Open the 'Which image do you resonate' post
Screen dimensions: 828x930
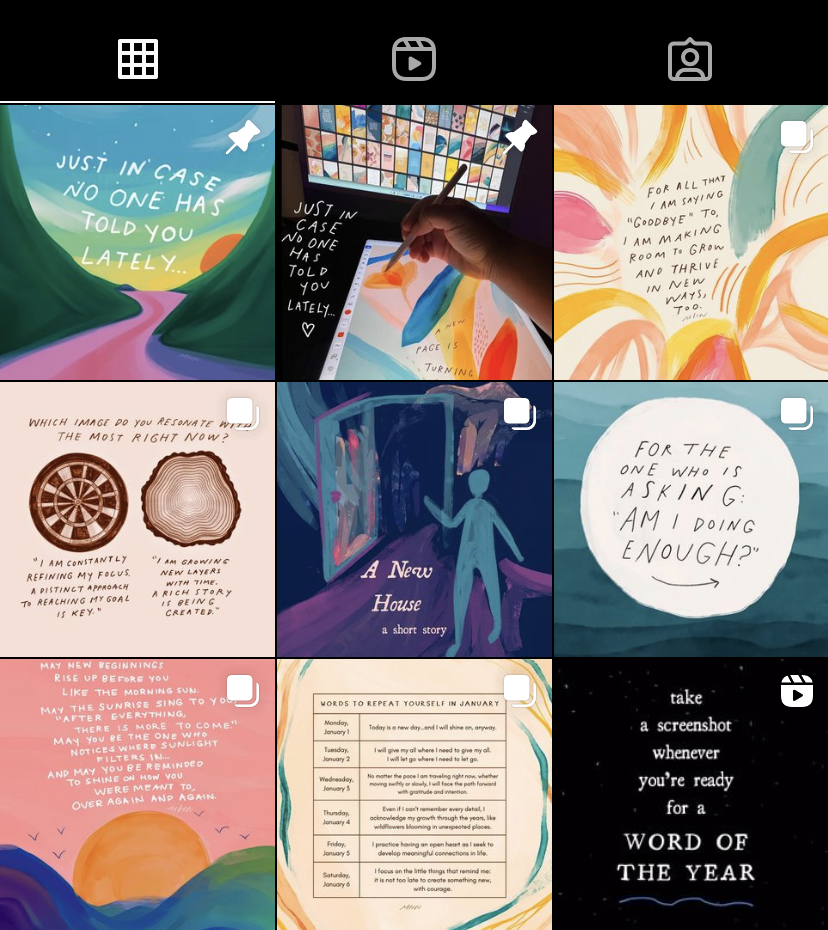click(137, 519)
